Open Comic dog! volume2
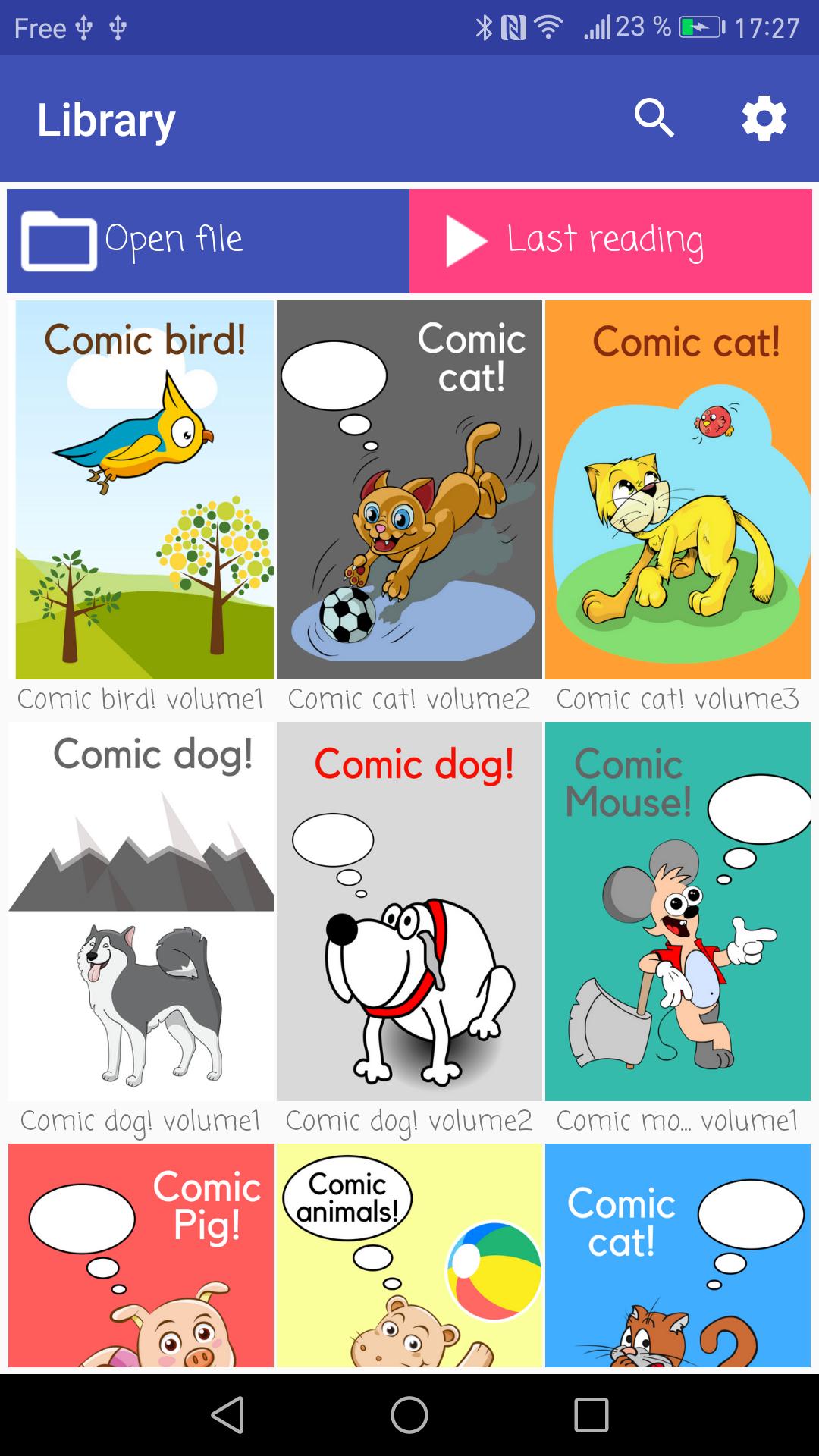The width and height of the screenshot is (819, 1456). coord(409,911)
